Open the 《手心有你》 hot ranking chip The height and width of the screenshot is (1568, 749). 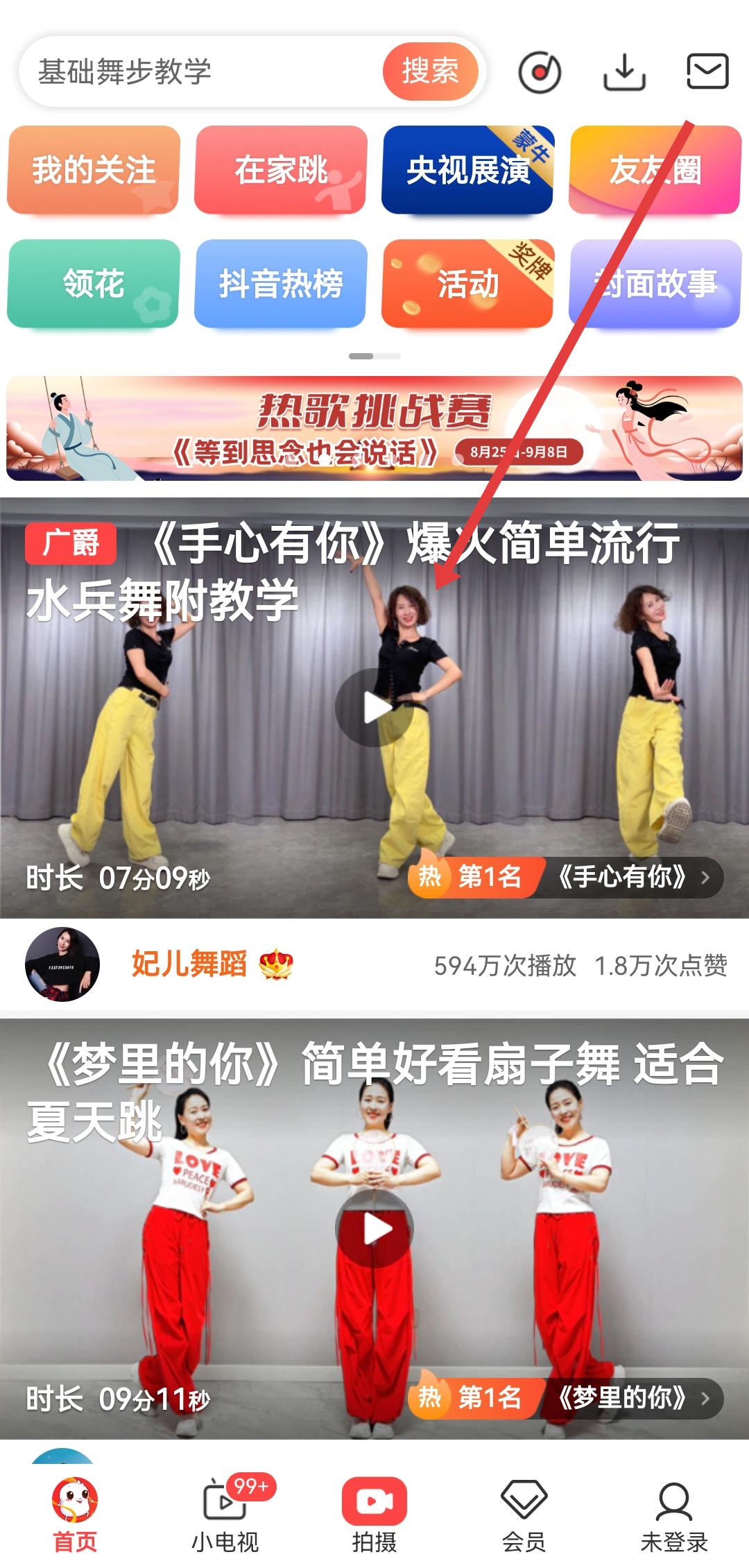click(565, 878)
